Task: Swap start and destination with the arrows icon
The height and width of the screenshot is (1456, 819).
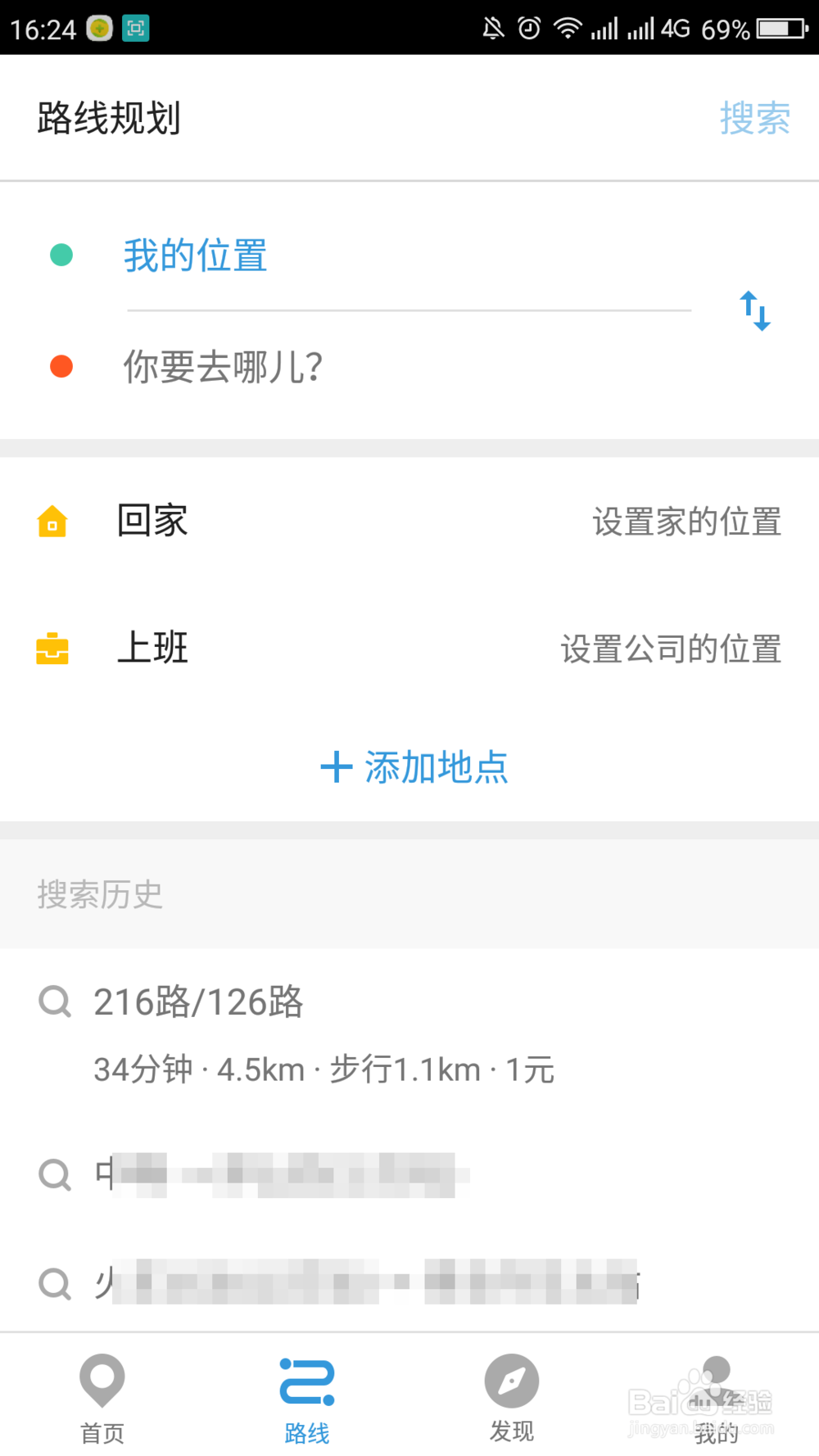Action: [x=755, y=311]
